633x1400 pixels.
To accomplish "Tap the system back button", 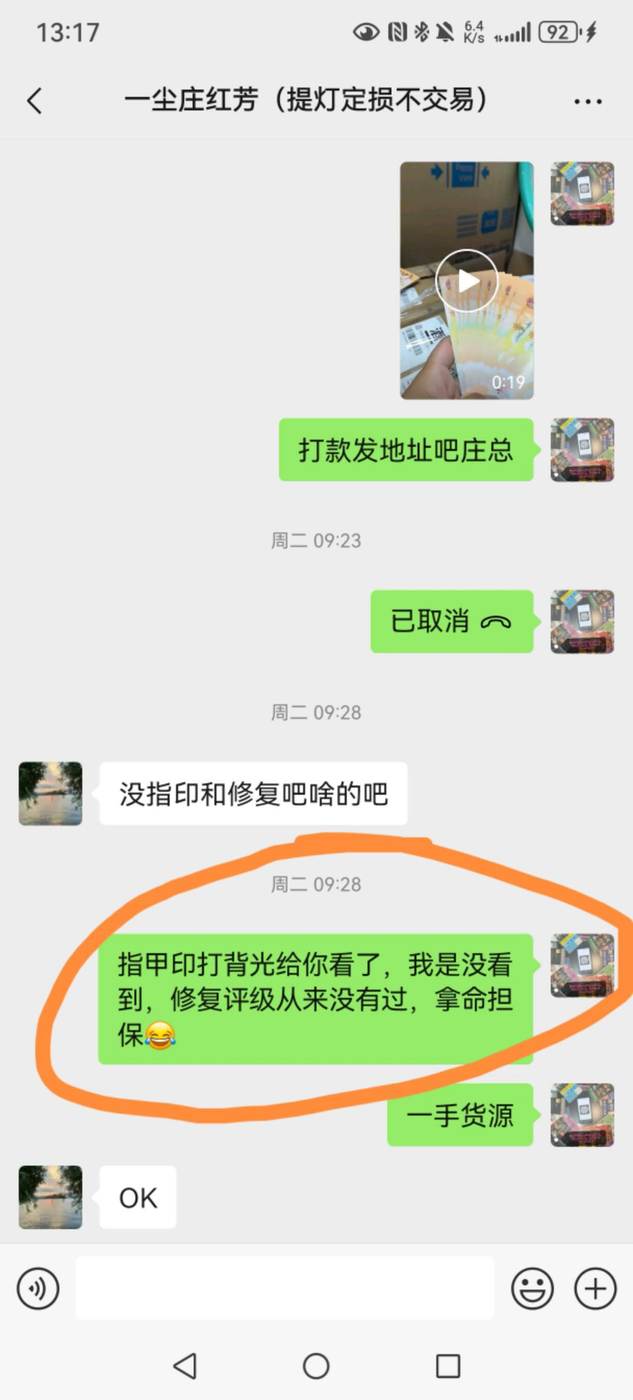I will pos(185,1365).
